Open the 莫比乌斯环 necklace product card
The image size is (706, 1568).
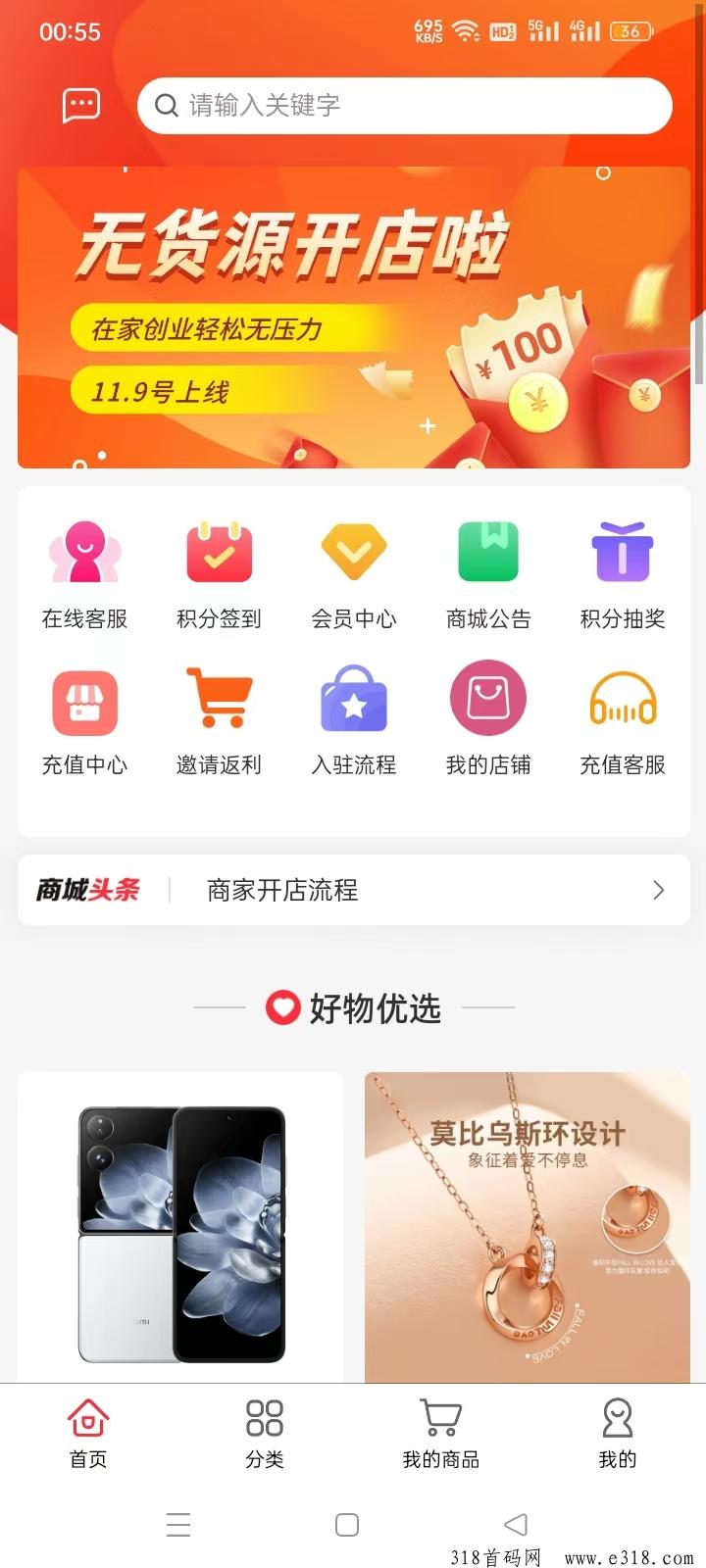(x=528, y=1227)
